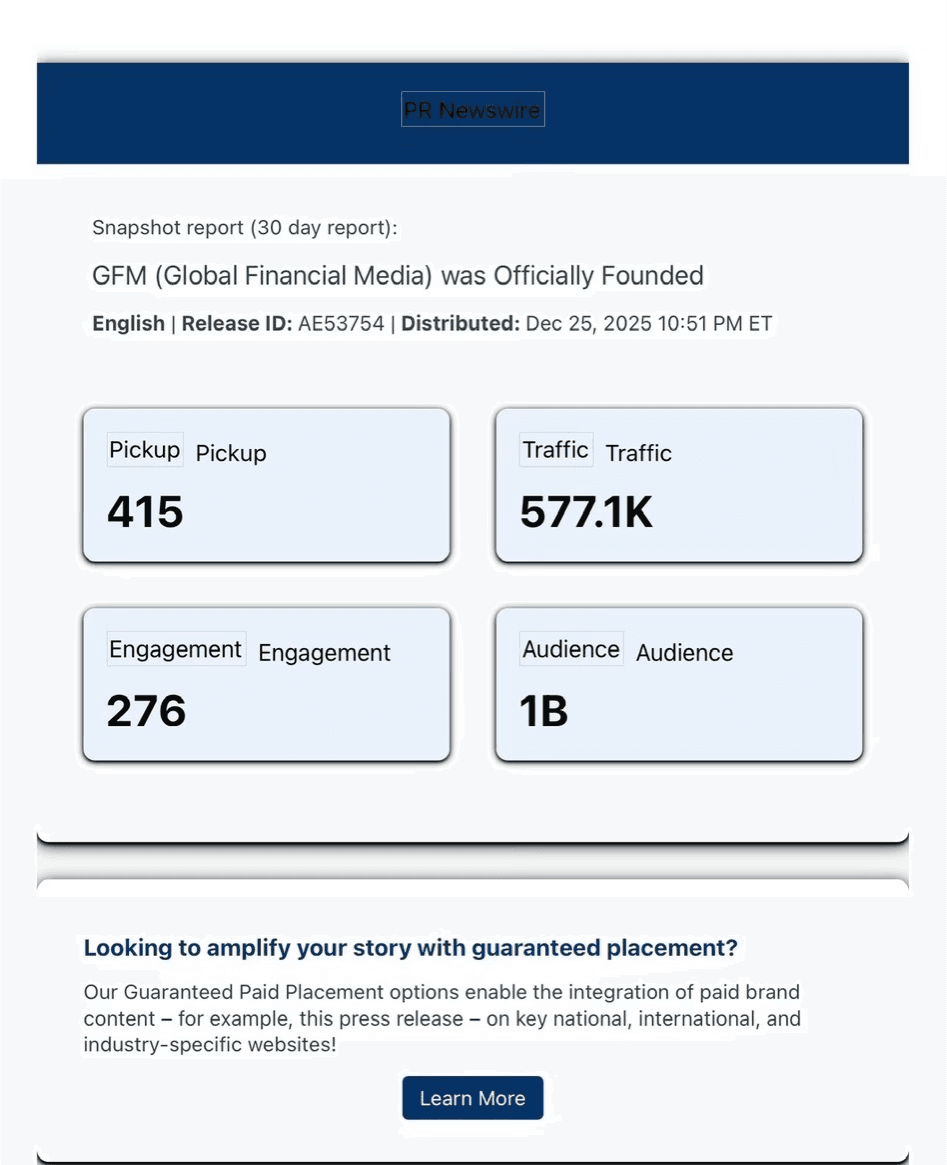
Task: Open the guaranteed placement heading link
Action: tap(410, 948)
